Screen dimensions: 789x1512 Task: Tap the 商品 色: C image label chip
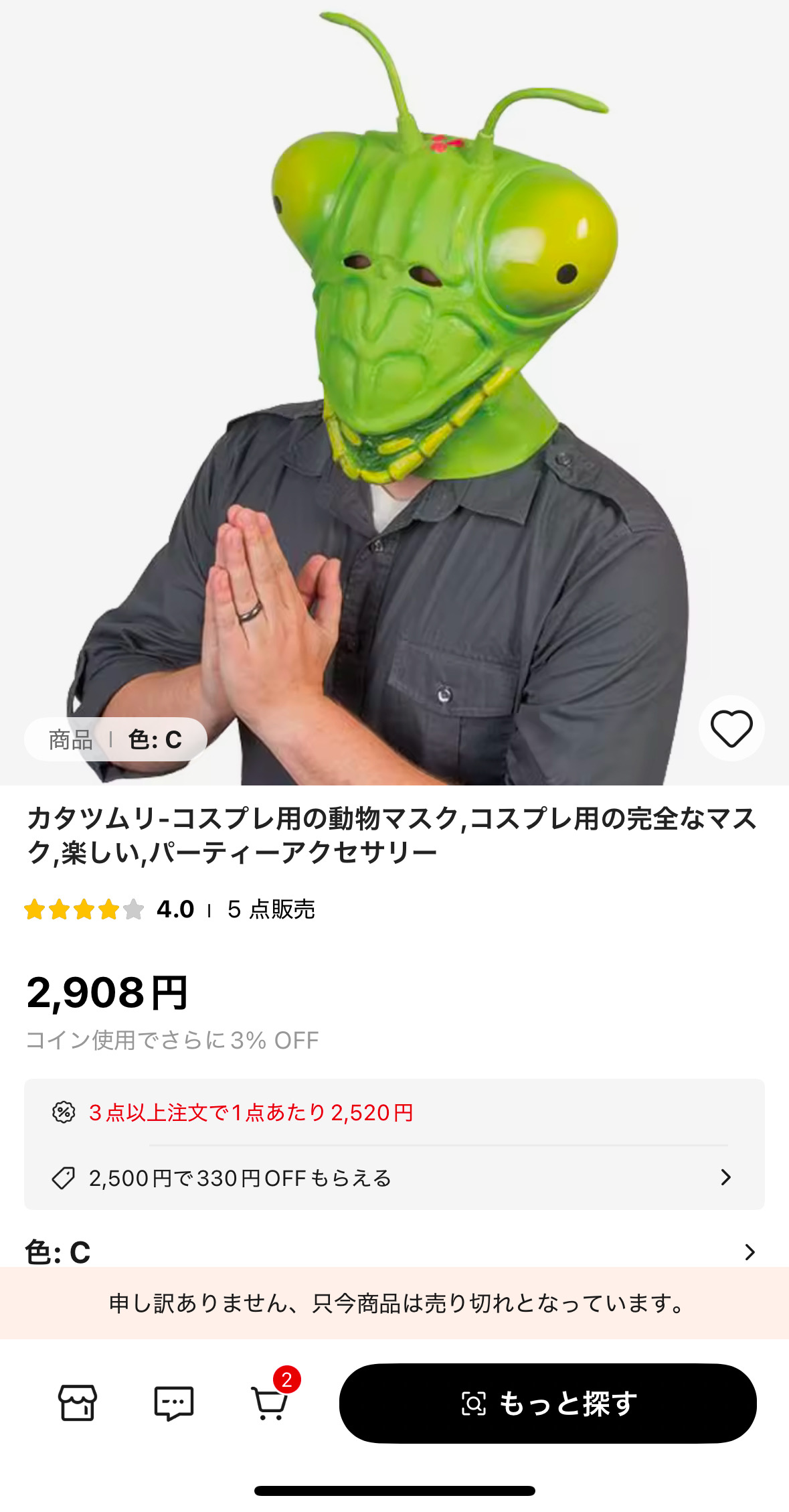[116, 739]
